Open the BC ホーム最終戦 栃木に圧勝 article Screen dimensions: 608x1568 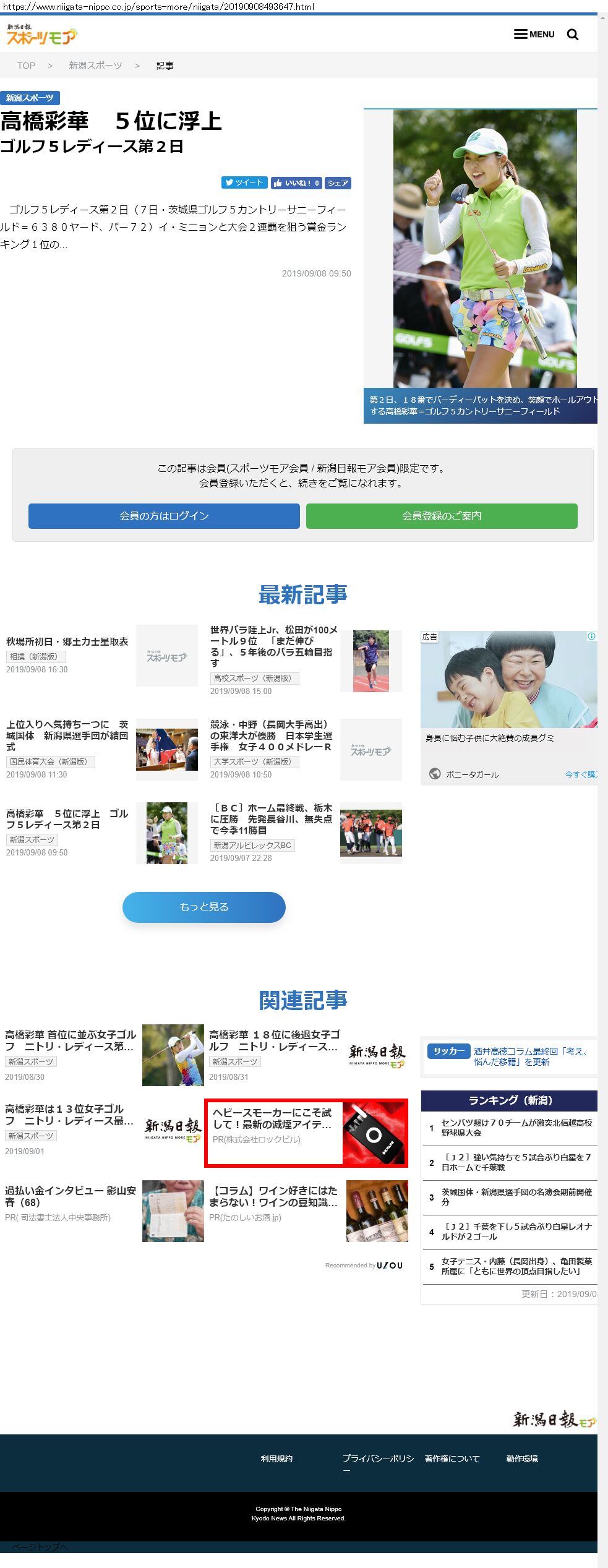[x=271, y=819]
